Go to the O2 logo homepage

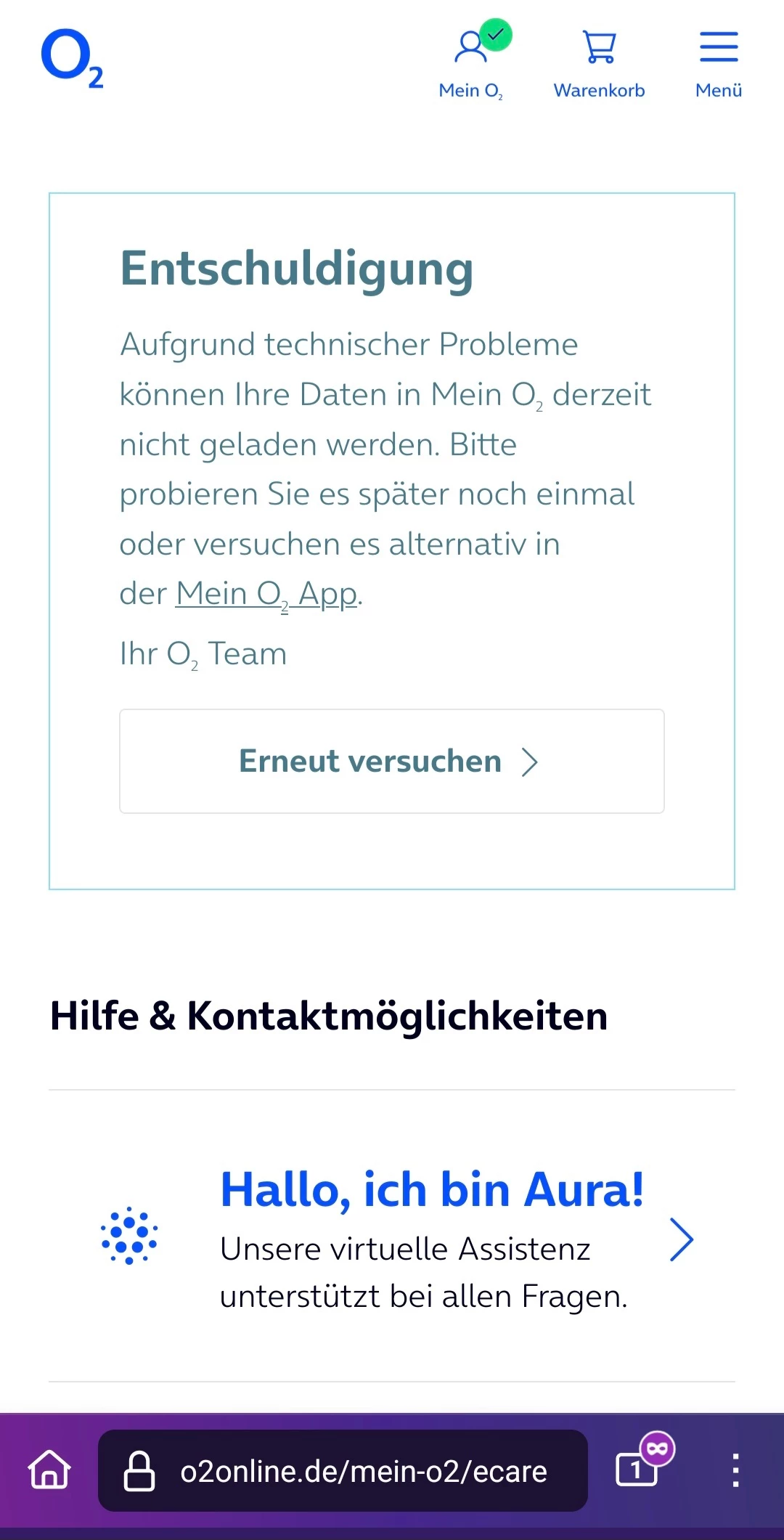click(72, 58)
